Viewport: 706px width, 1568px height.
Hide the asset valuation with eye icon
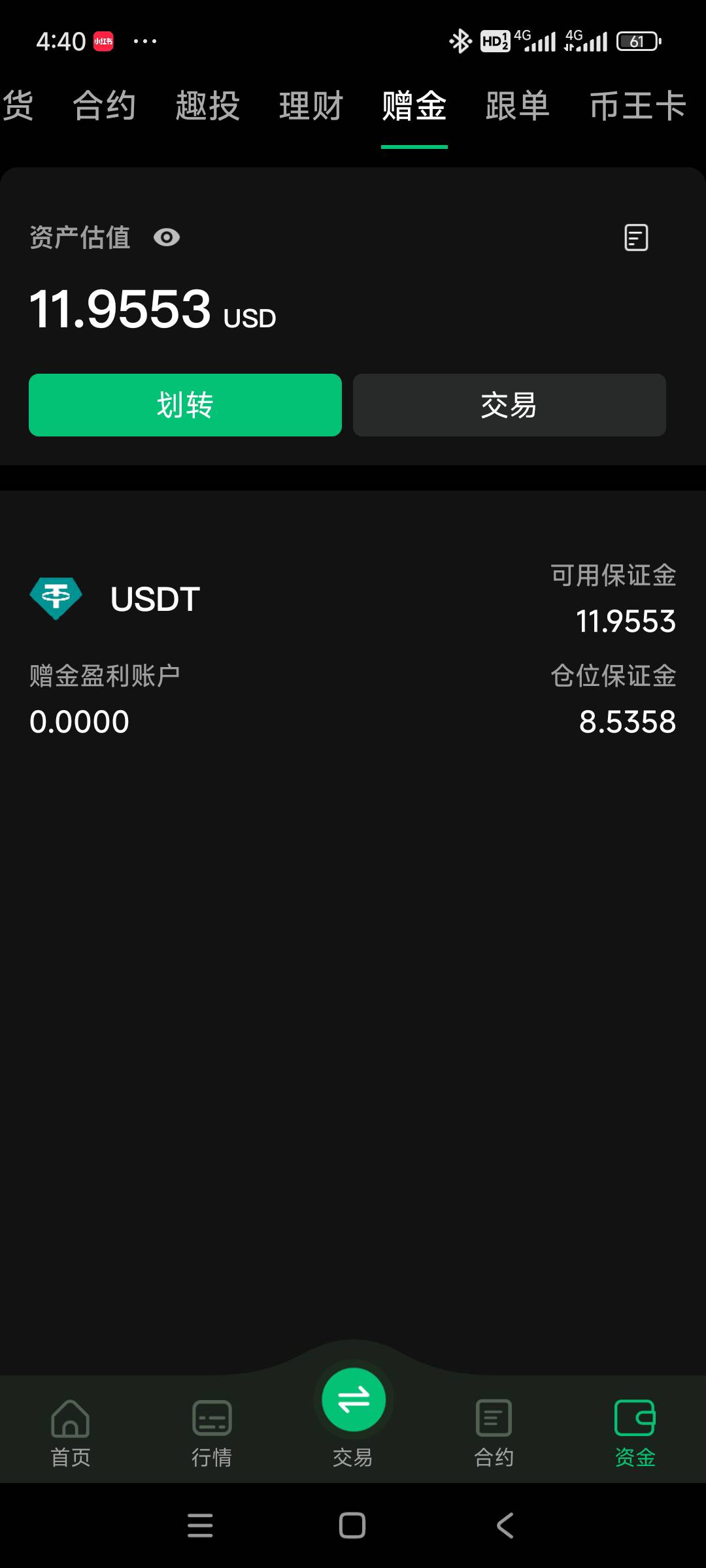[x=167, y=238]
